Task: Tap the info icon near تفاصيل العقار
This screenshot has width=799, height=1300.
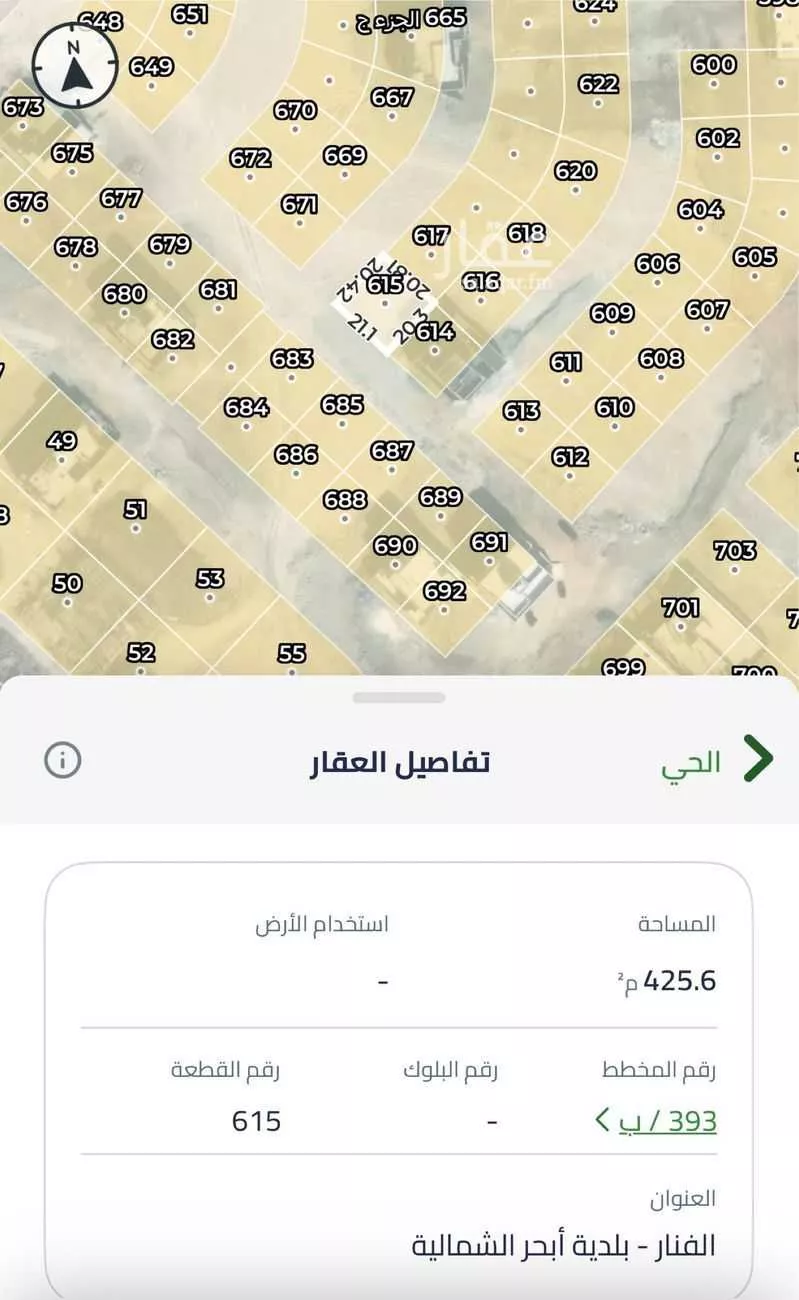Action: [63, 760]
